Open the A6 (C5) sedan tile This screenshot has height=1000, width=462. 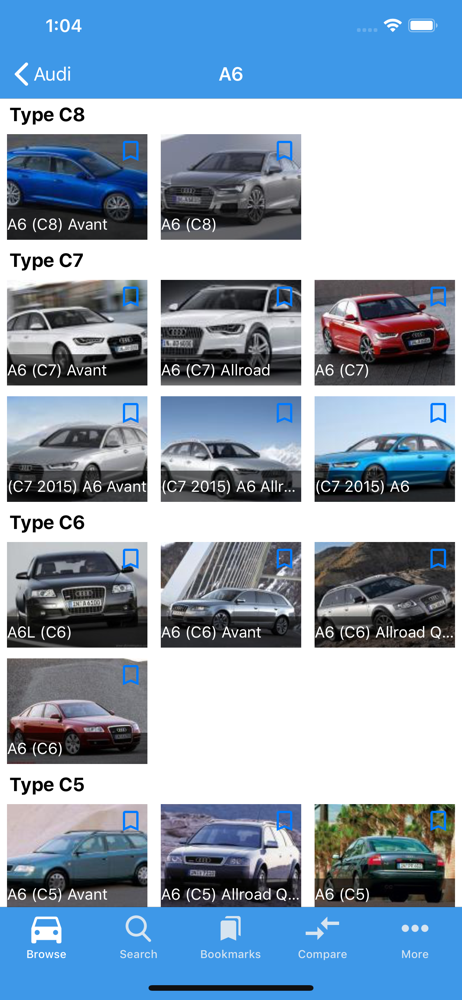(385, 855)
